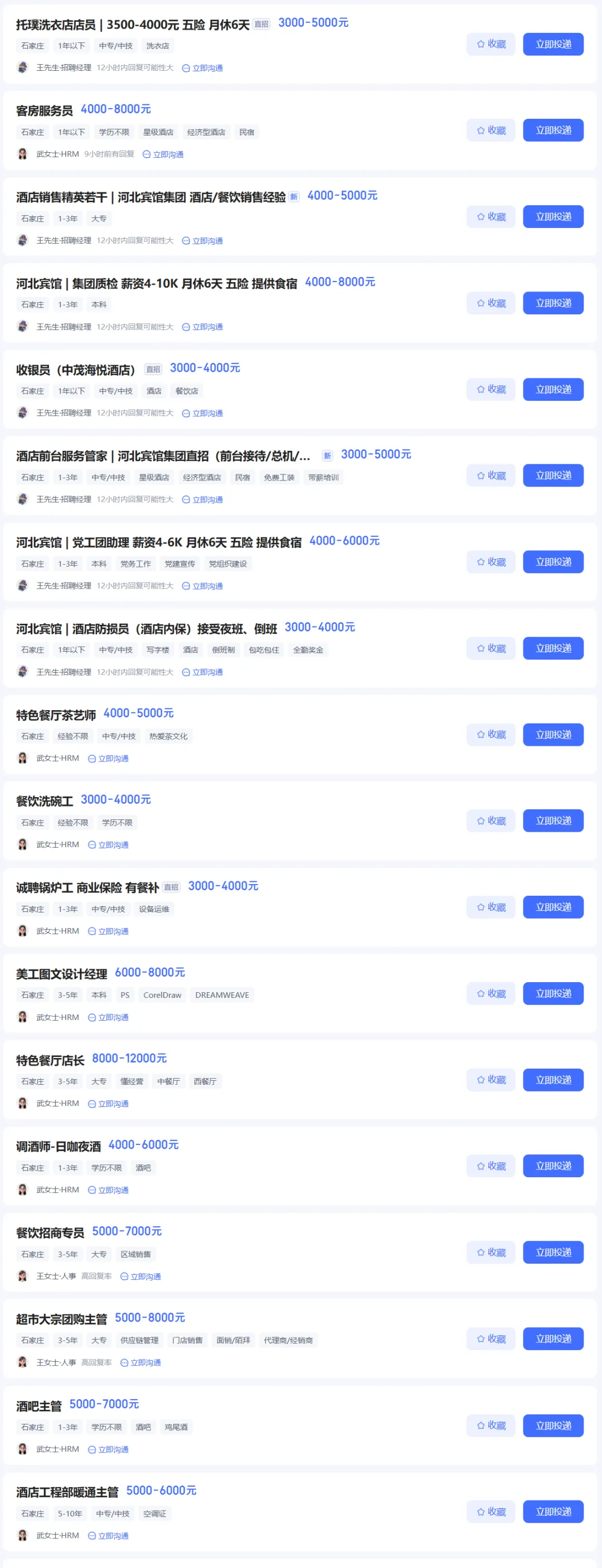This screenshot has width=602, height=1568.
Task: Apply now to the 客房服务员 job
Action: (553, 130)
